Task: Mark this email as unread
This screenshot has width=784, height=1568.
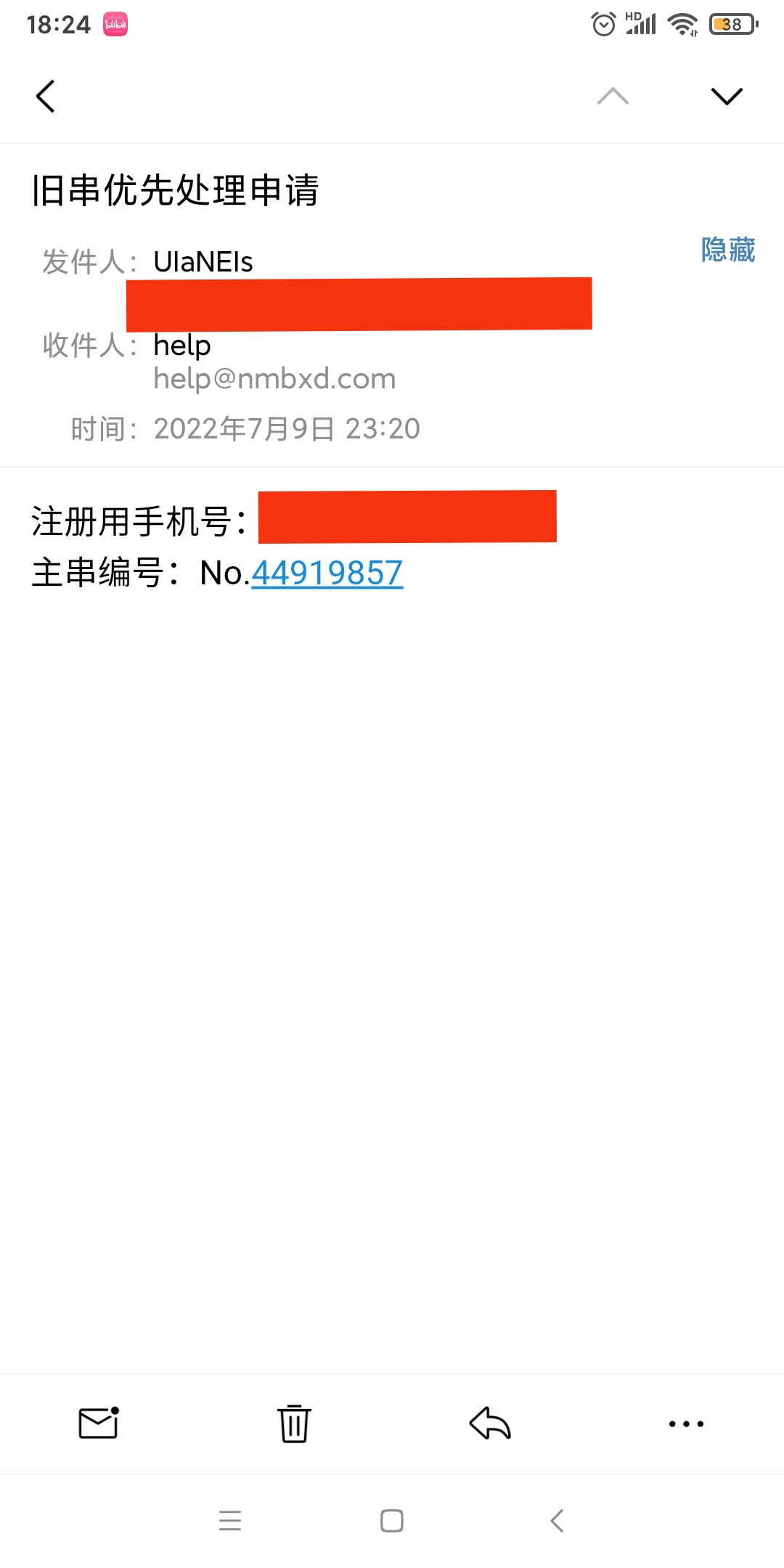Action: point(99,1423)
